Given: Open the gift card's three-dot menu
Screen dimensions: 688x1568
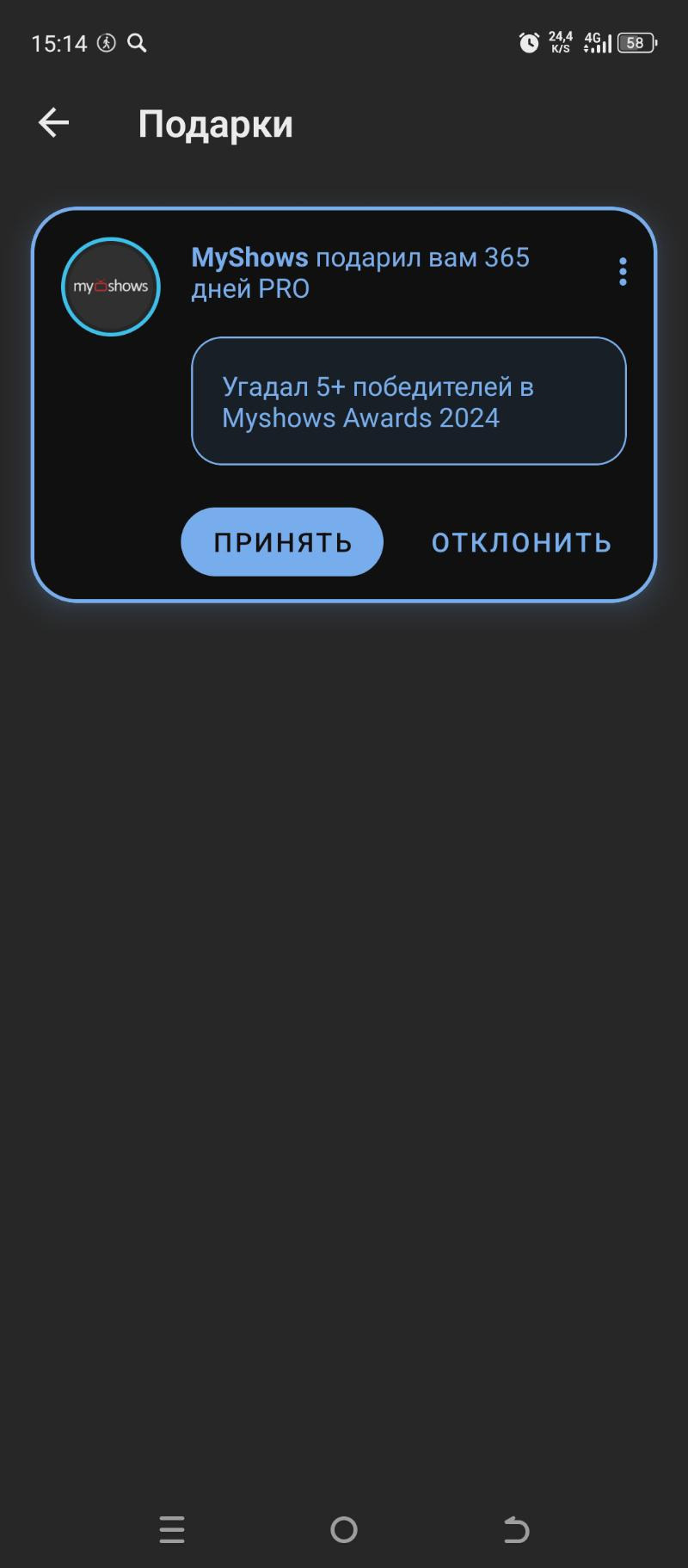Looking at the screenshot, I should click(x=623, y=272).
